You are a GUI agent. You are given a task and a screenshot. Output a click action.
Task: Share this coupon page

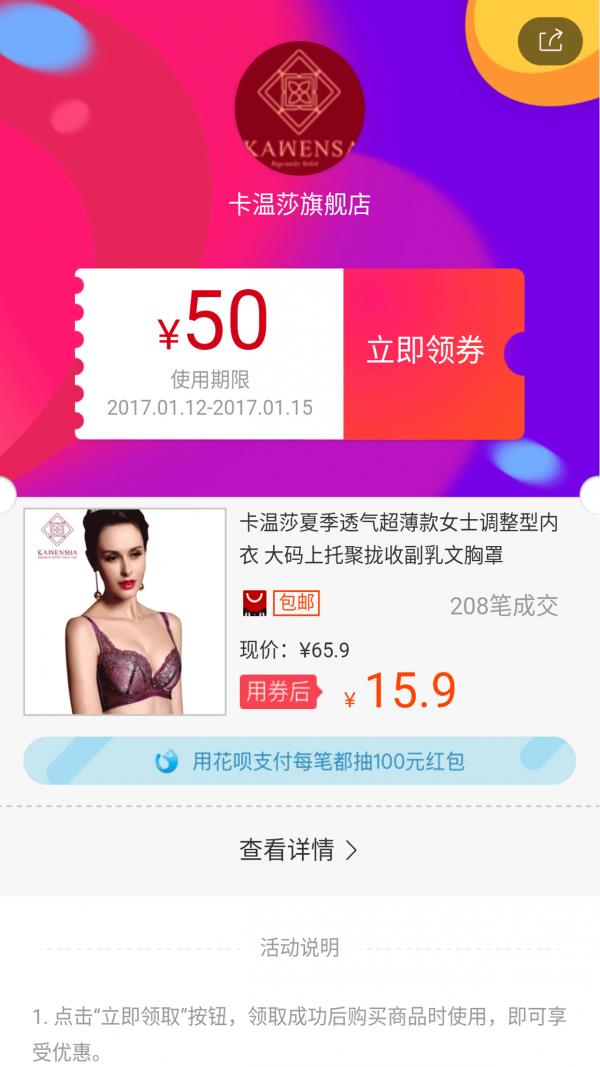[x=550, y=41]
